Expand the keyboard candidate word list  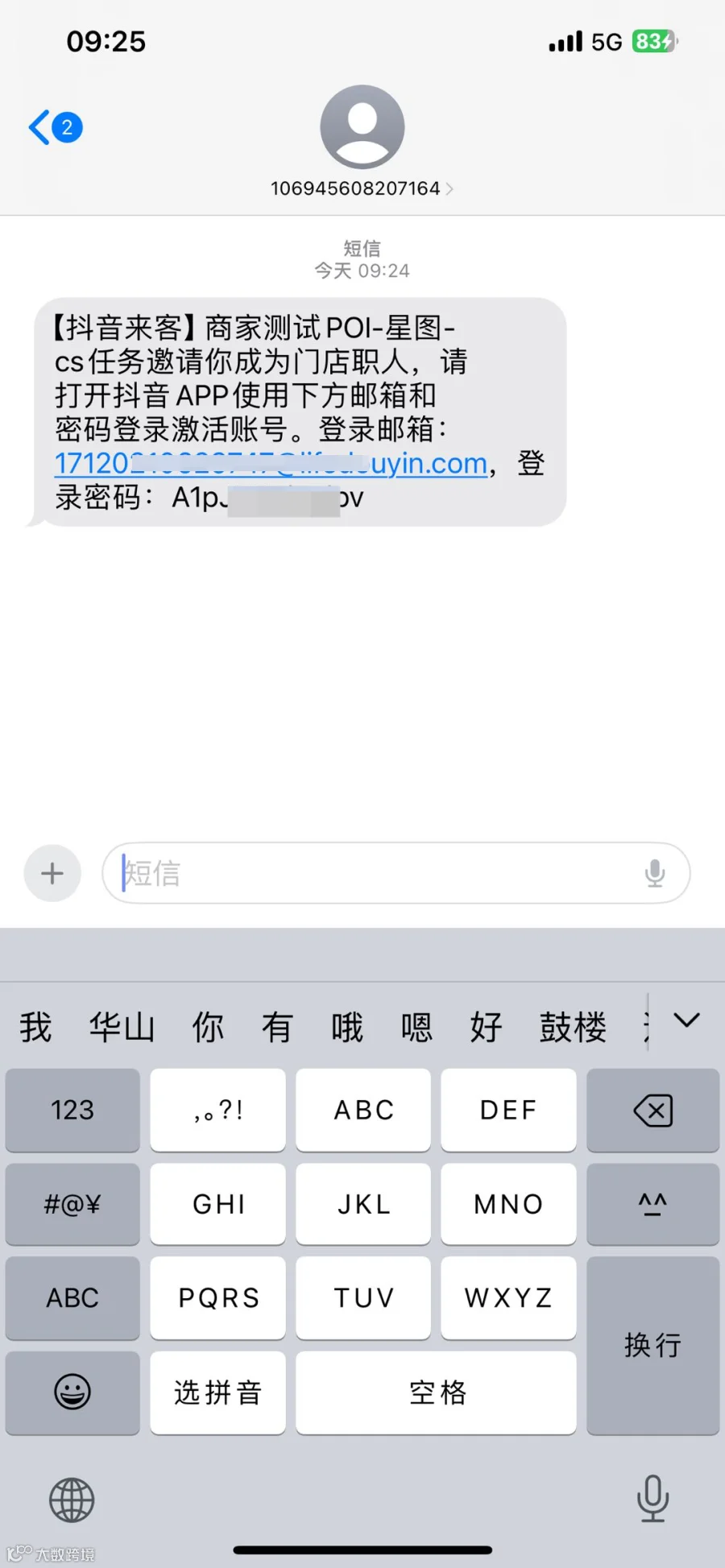tap(686, 1021)
